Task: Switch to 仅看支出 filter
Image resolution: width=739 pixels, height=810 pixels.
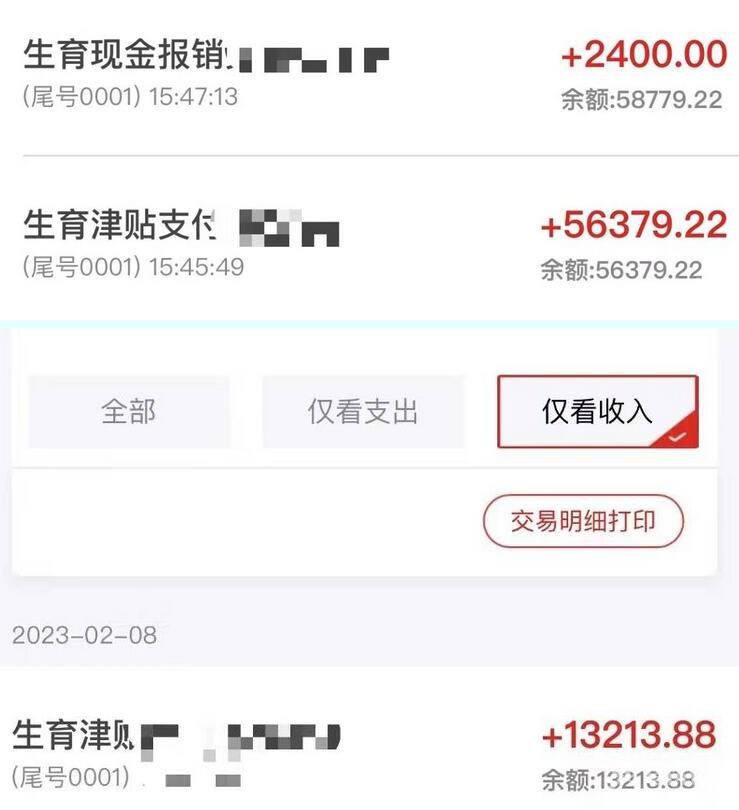Action: coord(363,412)
